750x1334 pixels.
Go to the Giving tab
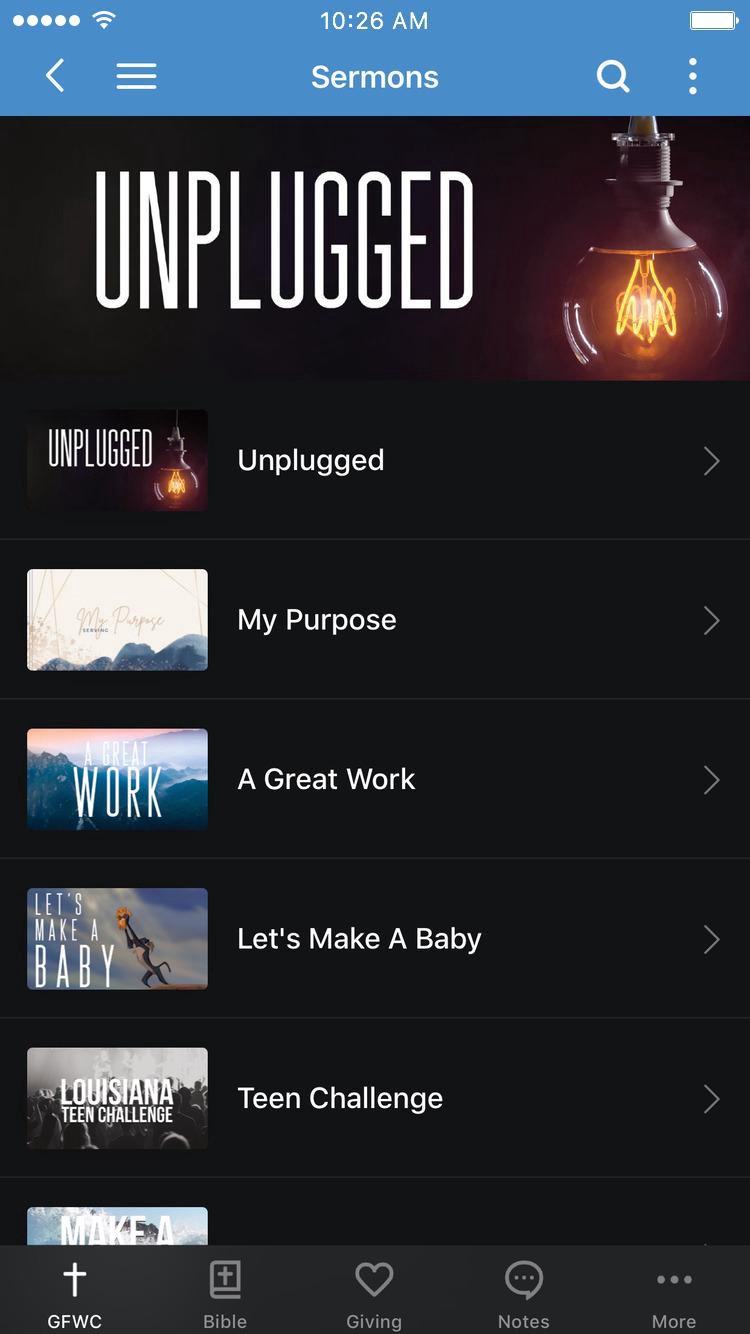374,1293
